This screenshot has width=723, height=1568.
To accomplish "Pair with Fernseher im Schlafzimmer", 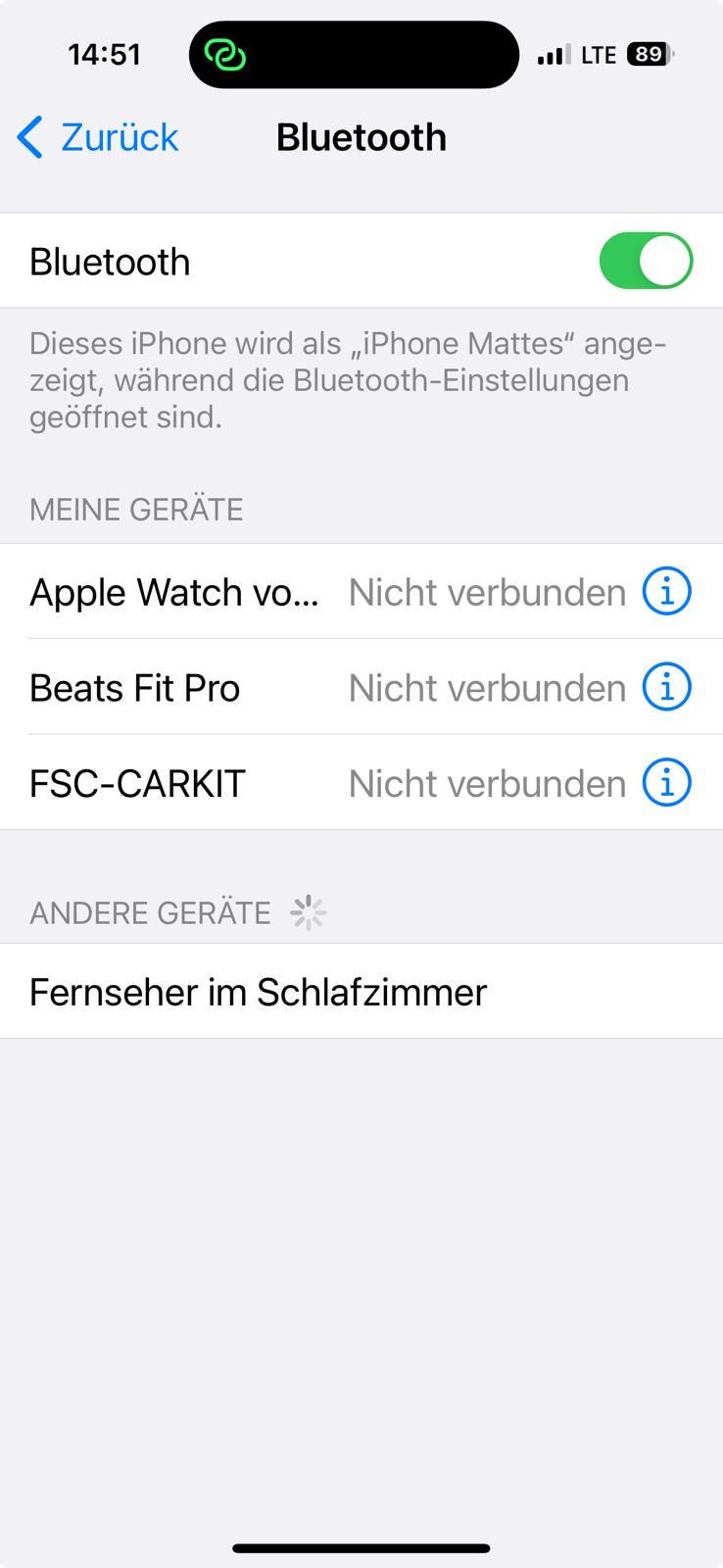I will tap(259, 992).
